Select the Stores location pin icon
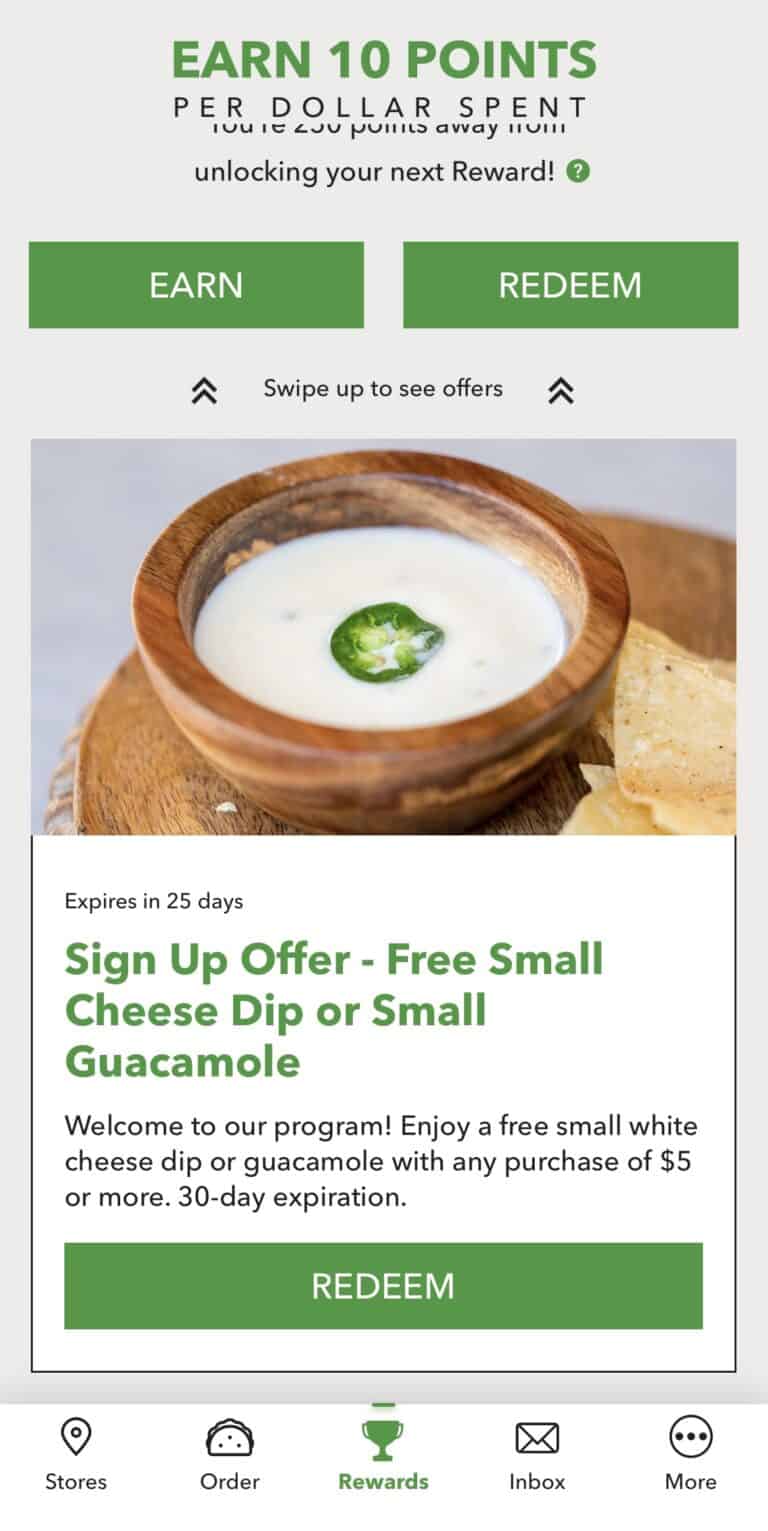This screenshot has width=768, height=1531. [x=76, y=1437]
